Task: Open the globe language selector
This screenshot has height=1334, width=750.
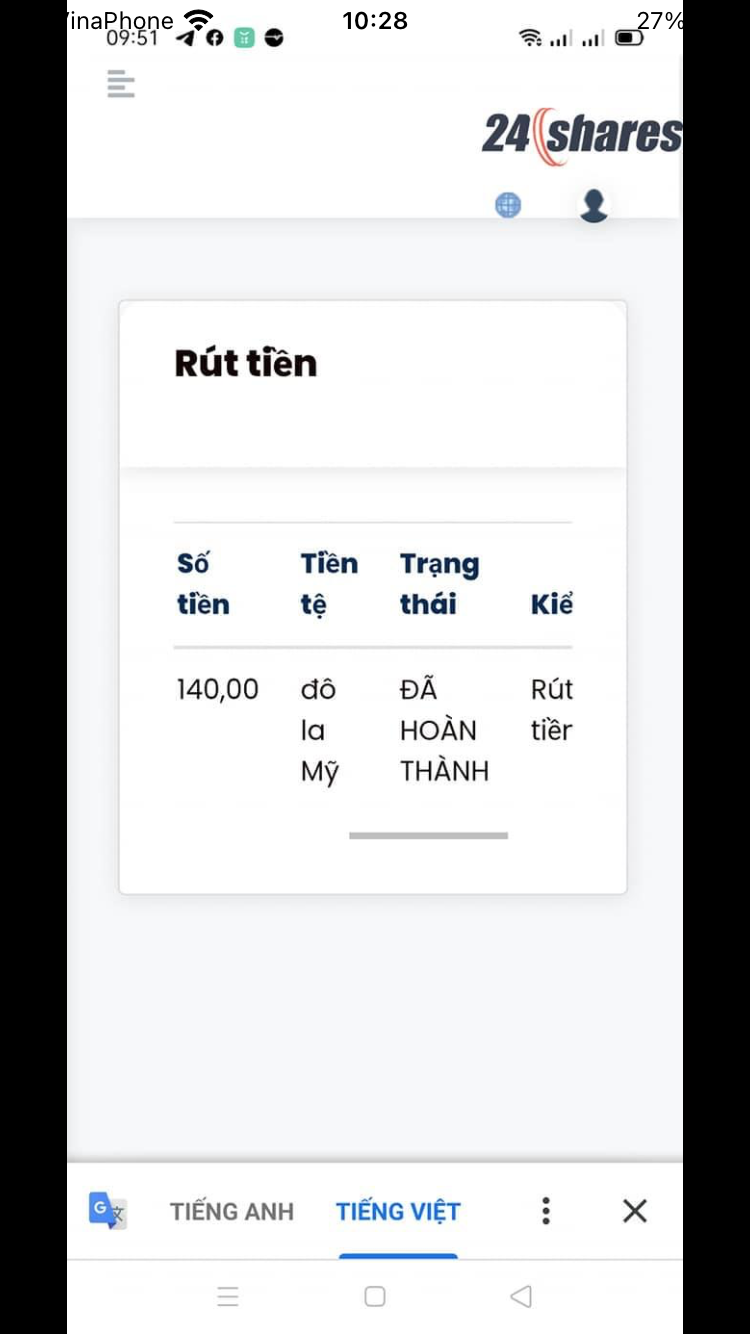Action: [x=508, y=205]
